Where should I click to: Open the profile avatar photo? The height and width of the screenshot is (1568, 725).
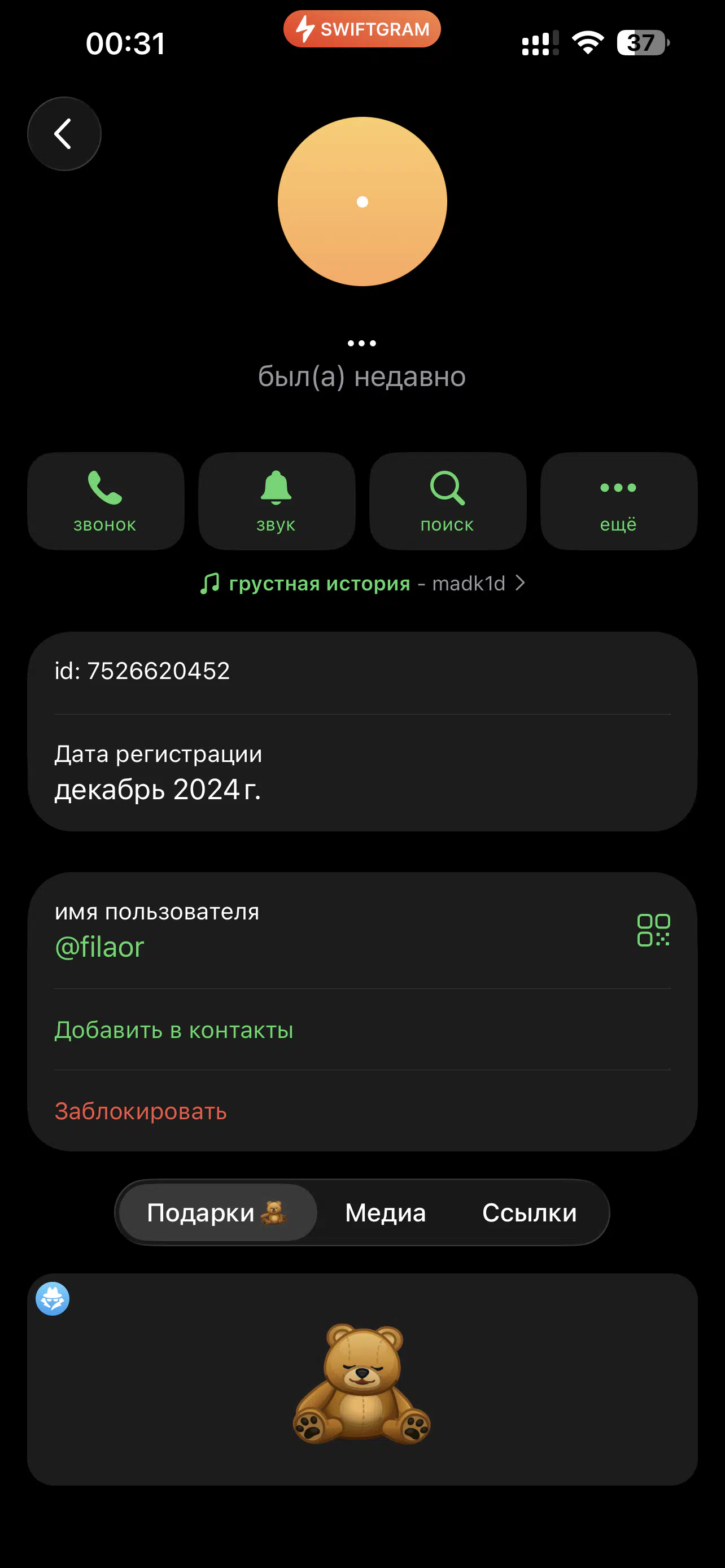[x=362, y=202]
